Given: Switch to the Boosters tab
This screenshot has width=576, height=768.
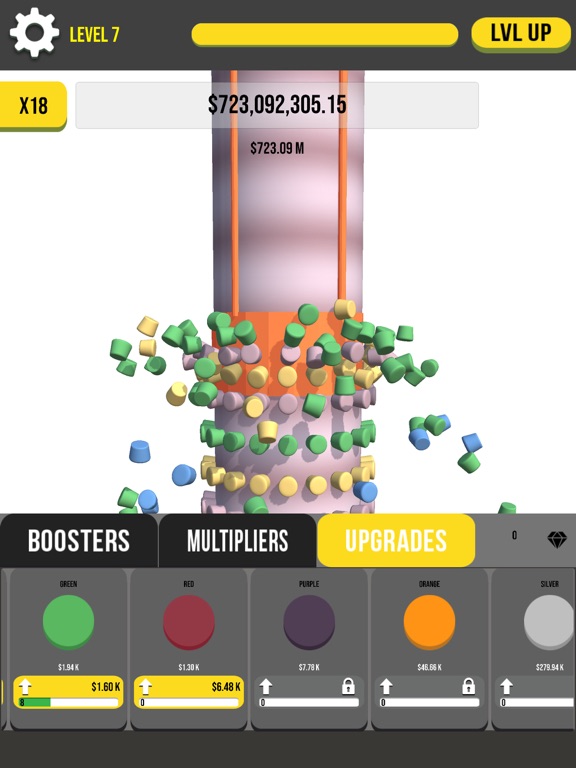Looking at the screenshot, I should click(79, 540).
